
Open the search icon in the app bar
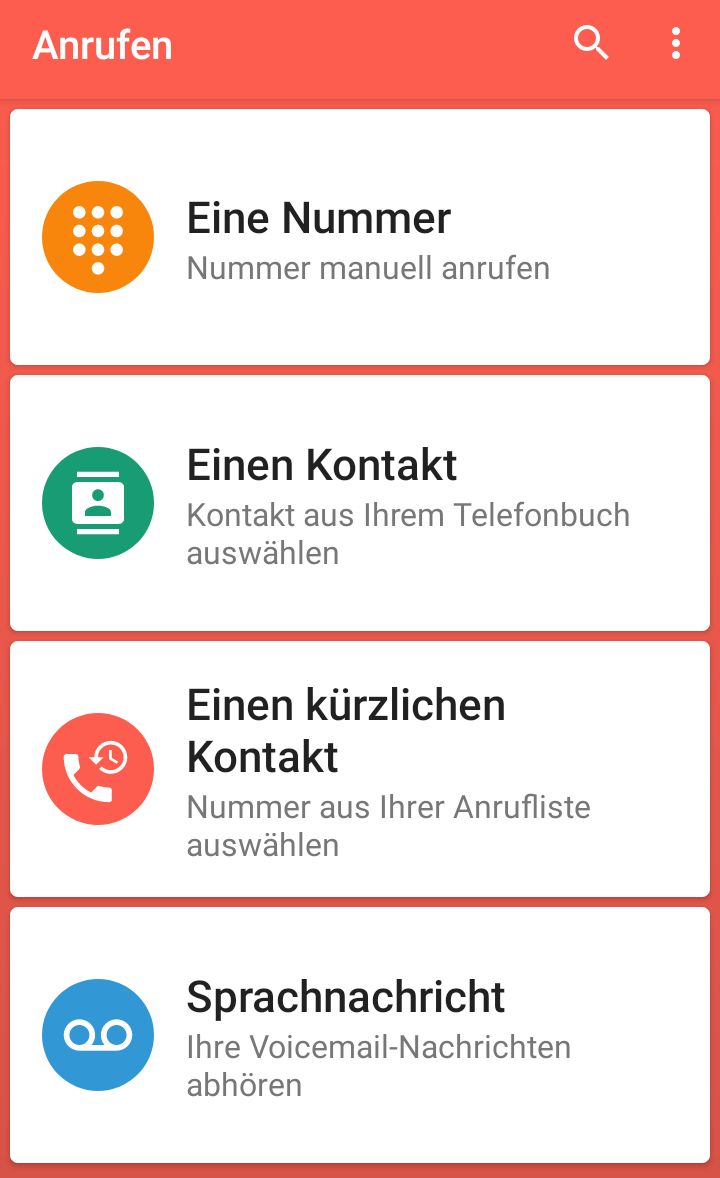click(x=591, y=43)
